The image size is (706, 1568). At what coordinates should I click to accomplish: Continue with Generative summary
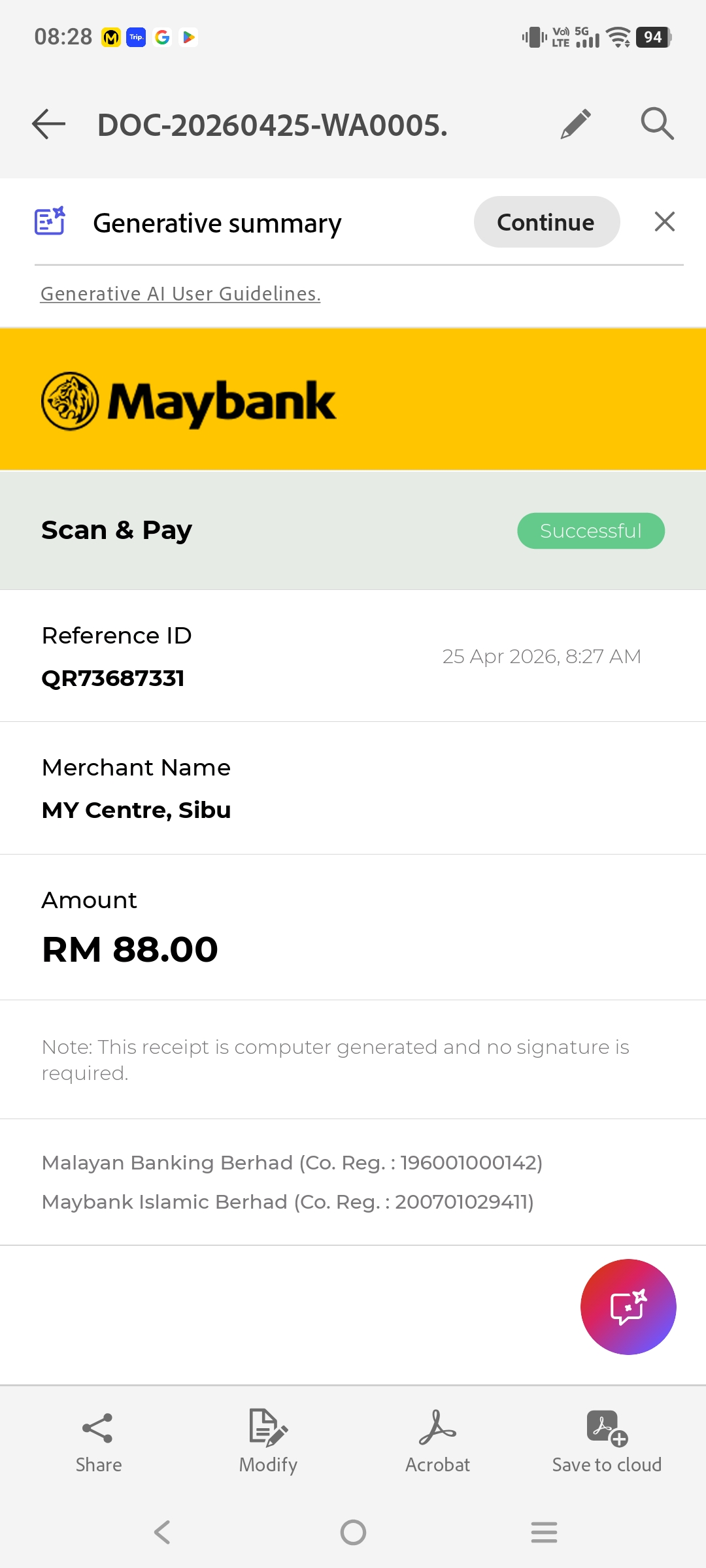pos(546,222)
